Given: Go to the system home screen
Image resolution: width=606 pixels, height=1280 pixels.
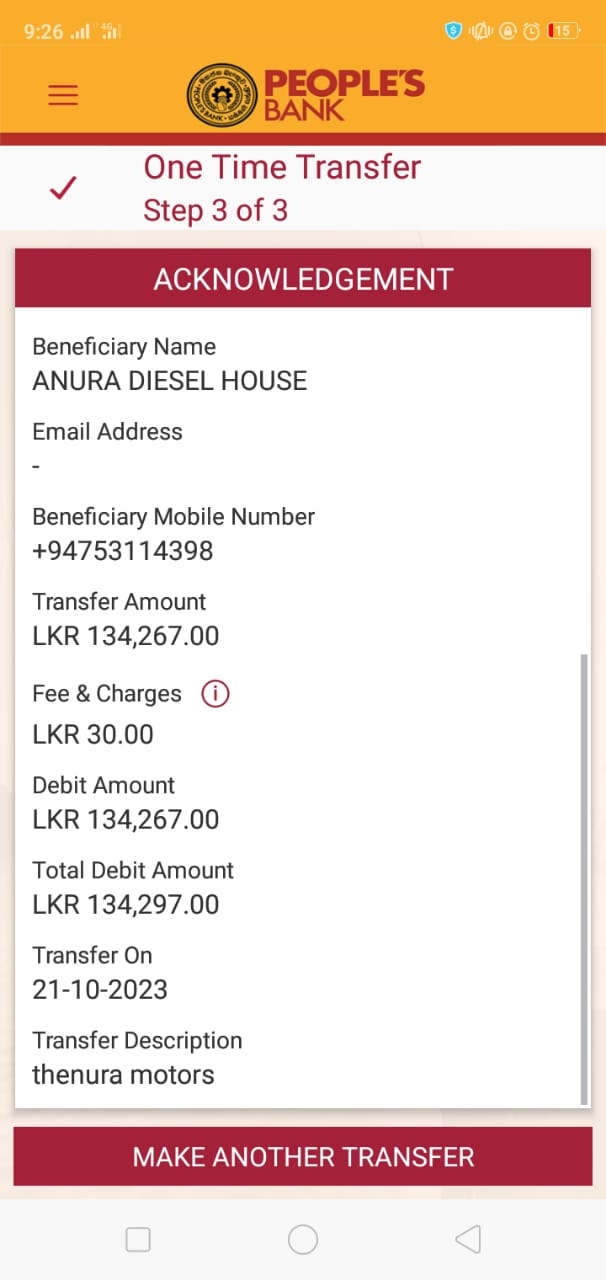Looking at the screenshot, I should click(x=303, y=1240).
